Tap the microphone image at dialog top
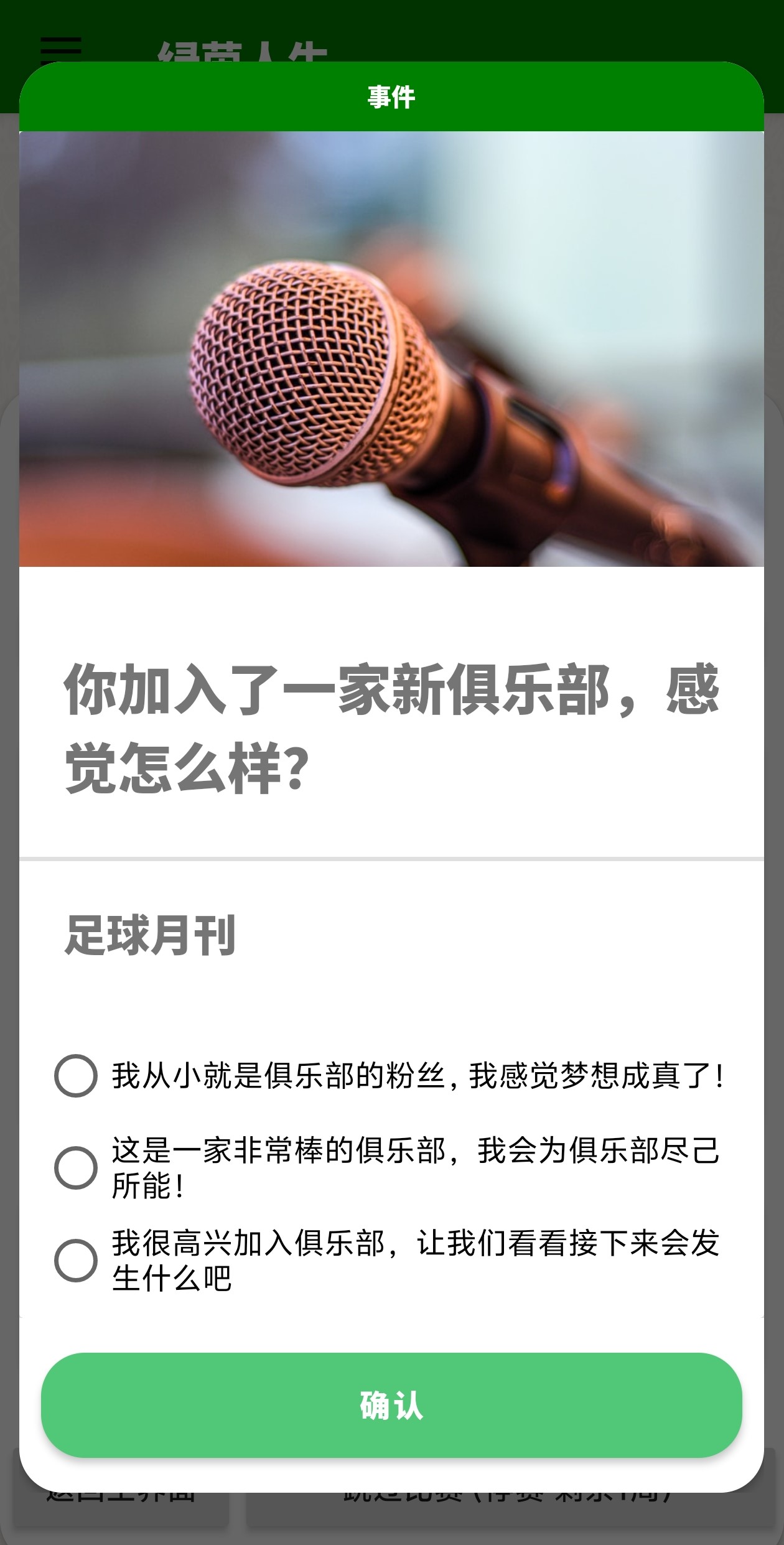This screenshot has width=784, height=1545. pos(391,348)
